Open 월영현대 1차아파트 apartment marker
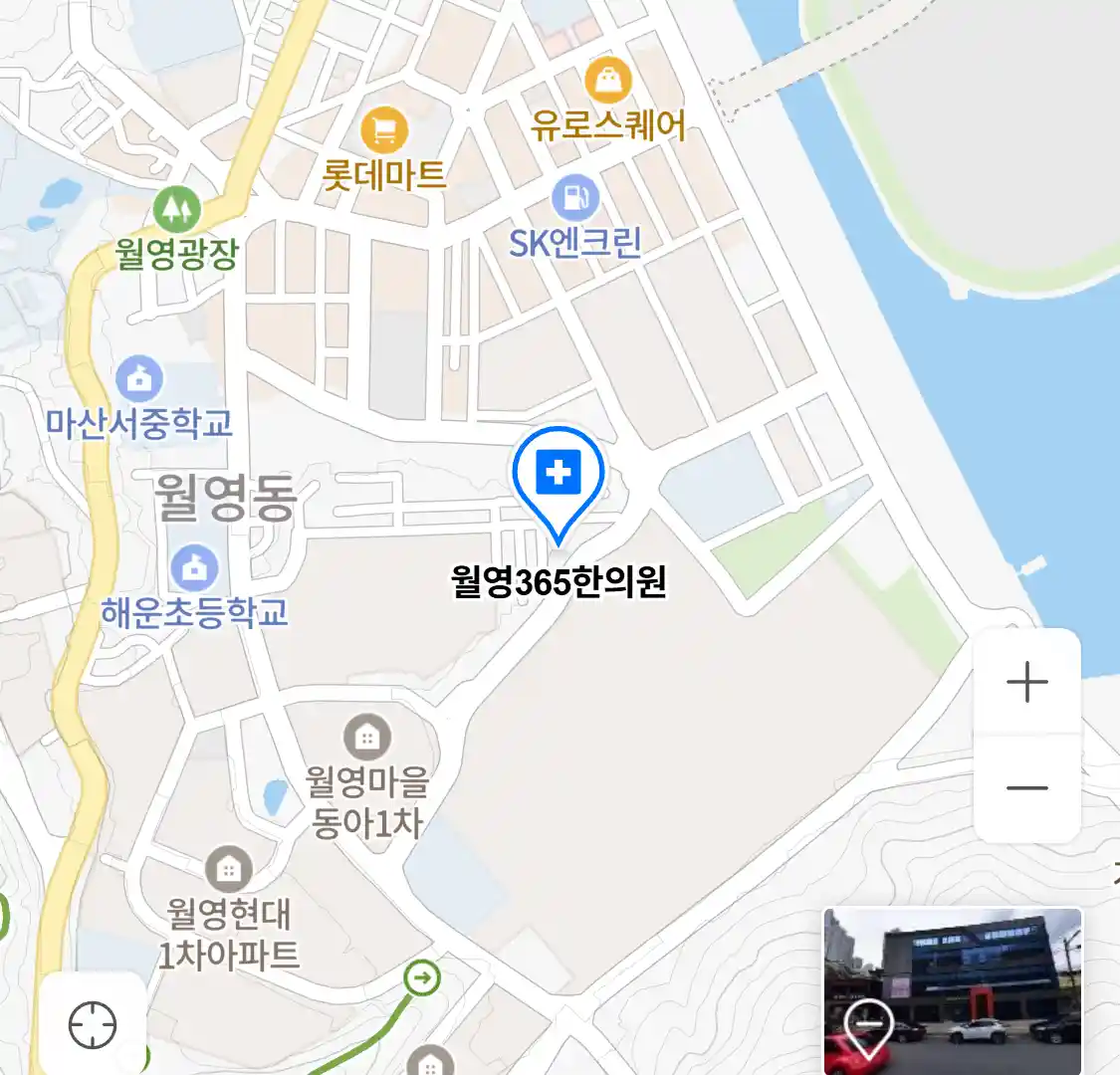The width and height of the screenshot is (1120, 1075). 229,871
